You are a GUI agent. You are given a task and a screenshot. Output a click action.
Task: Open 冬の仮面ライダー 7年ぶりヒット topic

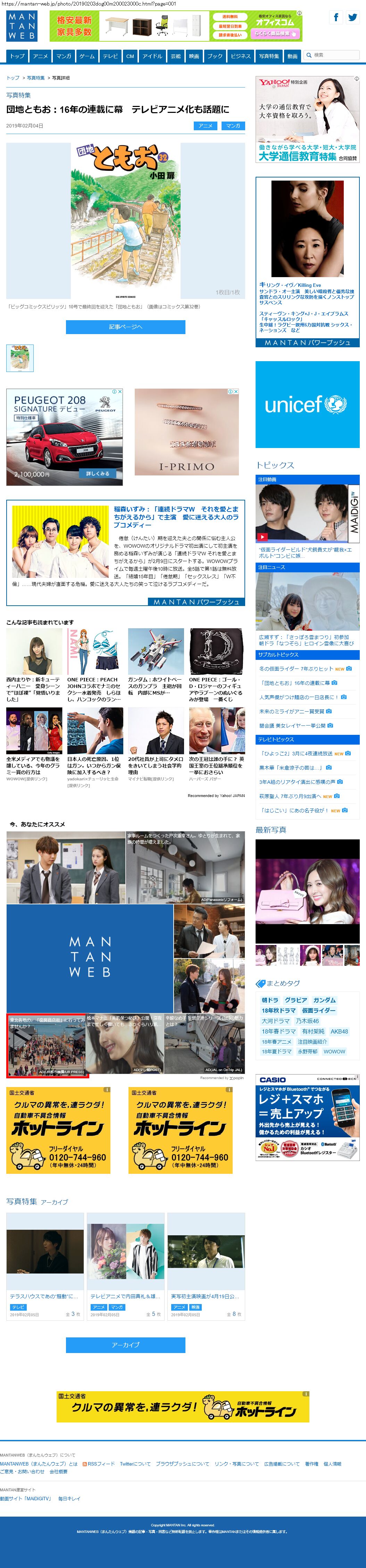[296, 668]
